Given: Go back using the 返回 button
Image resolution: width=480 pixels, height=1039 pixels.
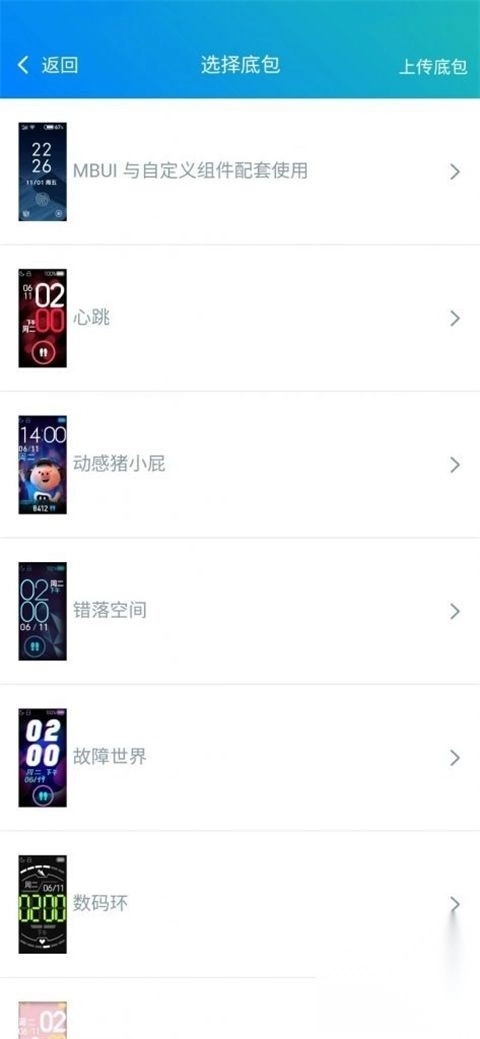Looking at the screenshot, I should click(x=48, y=65).
